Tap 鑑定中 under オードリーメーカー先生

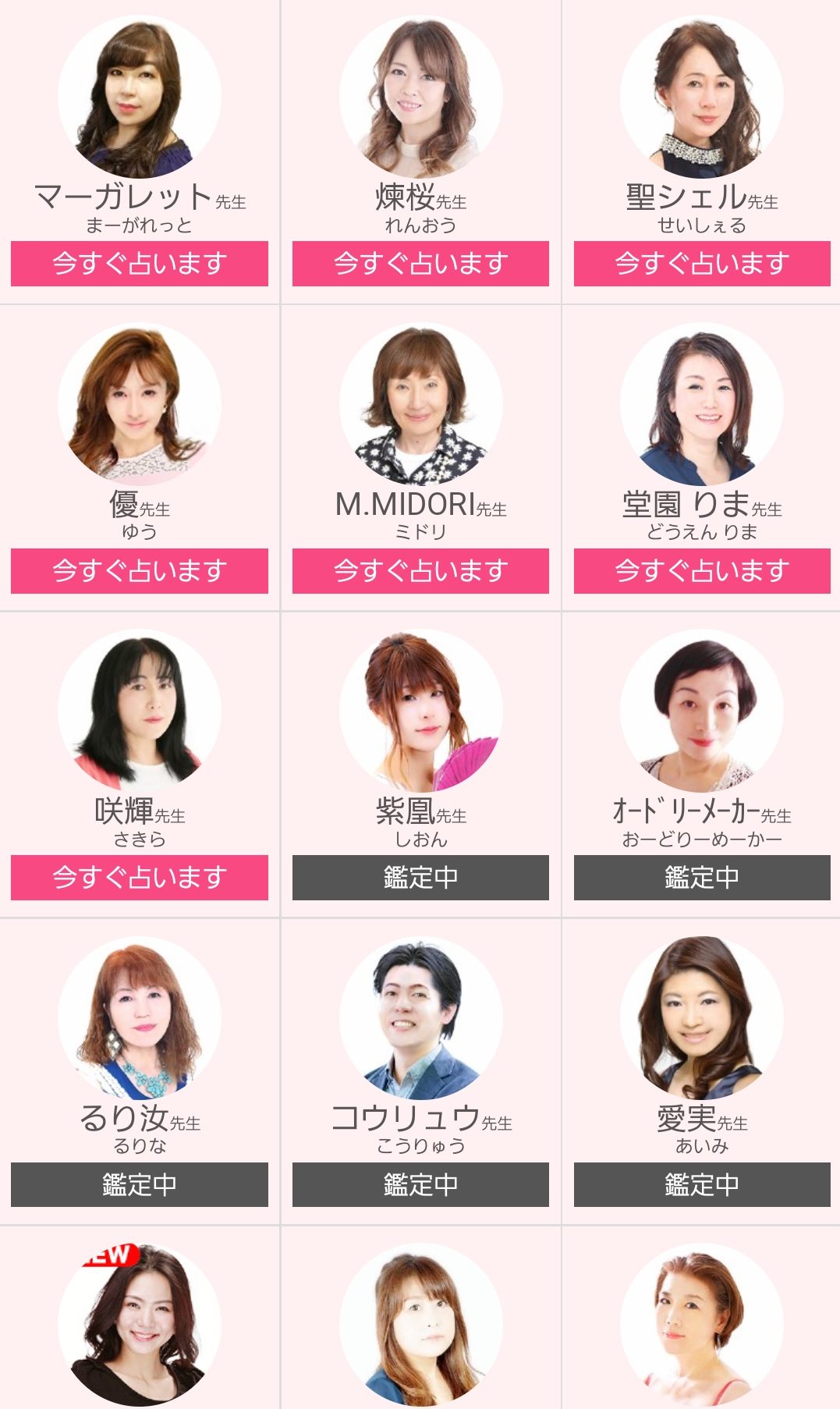tap(702, 878)
